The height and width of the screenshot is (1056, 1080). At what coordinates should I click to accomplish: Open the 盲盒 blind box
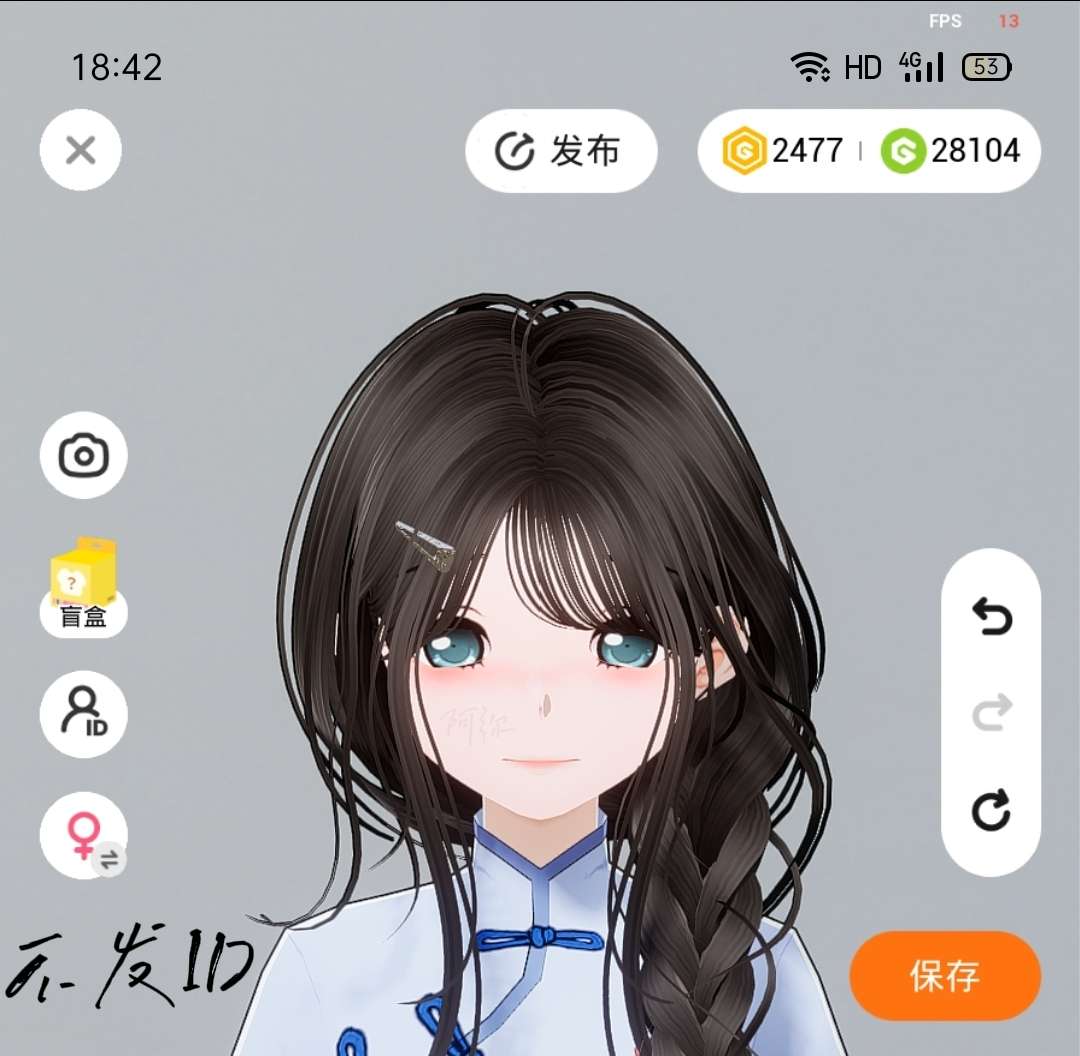click(x=83, y=587)
